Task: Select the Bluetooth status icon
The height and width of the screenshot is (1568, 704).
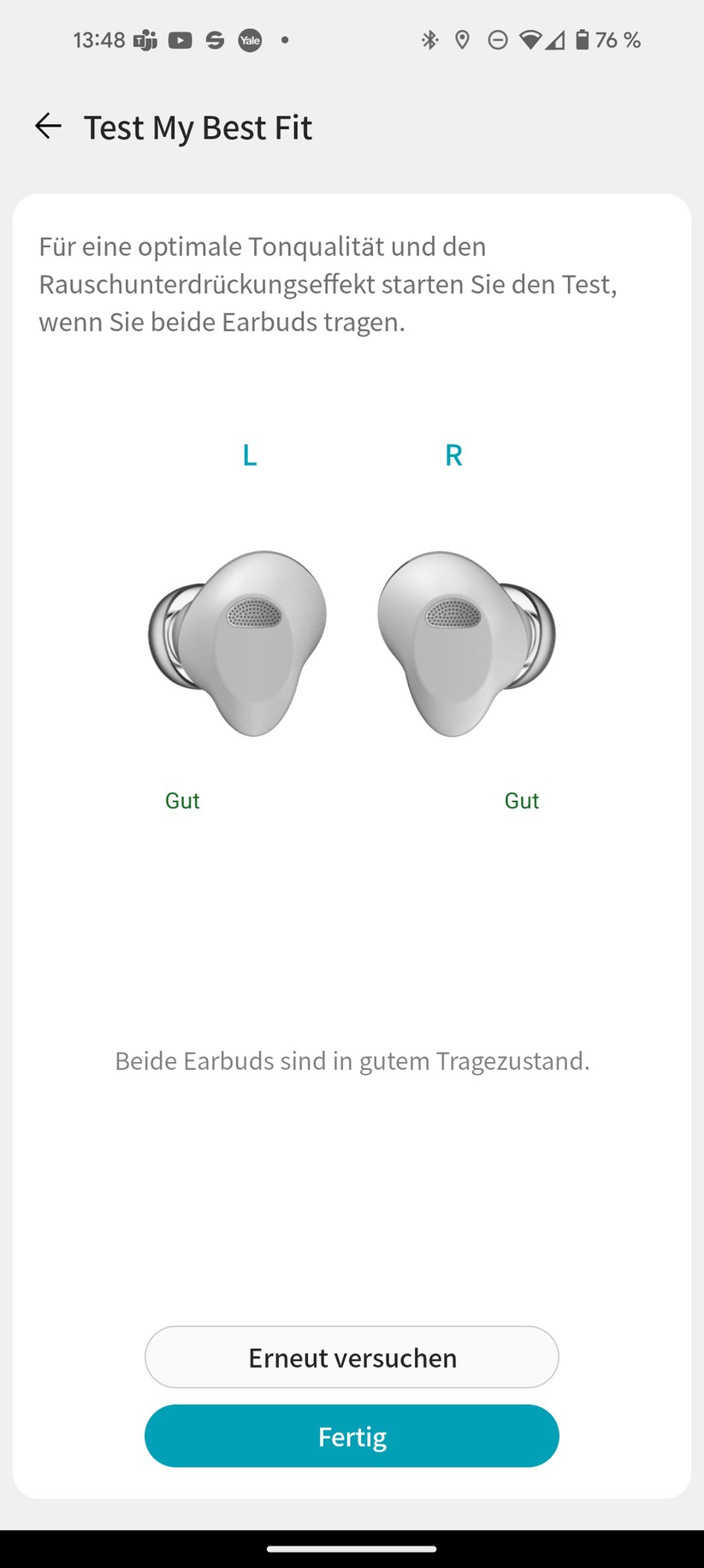Action: coord(429,39)
